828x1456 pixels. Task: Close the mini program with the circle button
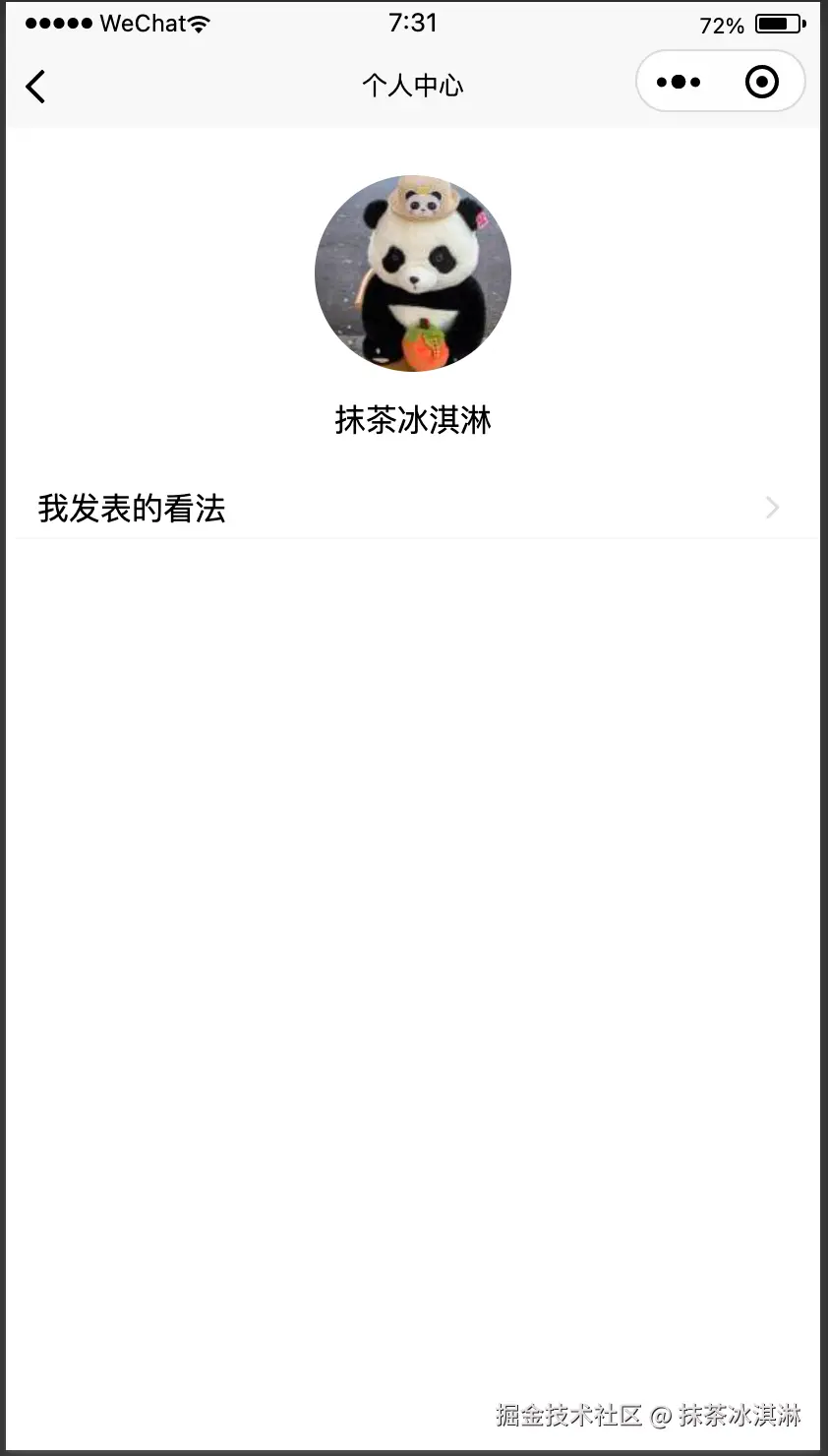[x=762, y=82]
